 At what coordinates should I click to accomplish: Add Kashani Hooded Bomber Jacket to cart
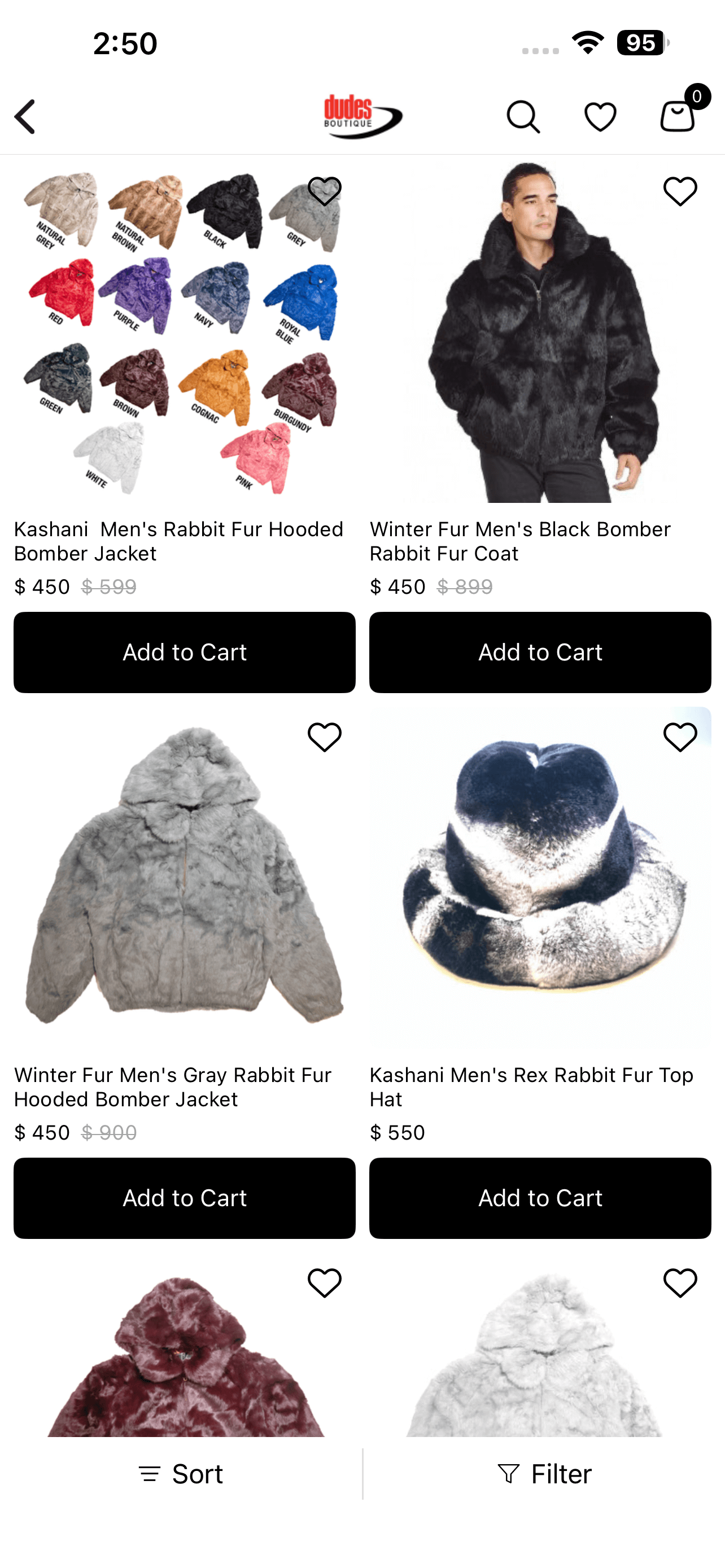tap(185, 652)
